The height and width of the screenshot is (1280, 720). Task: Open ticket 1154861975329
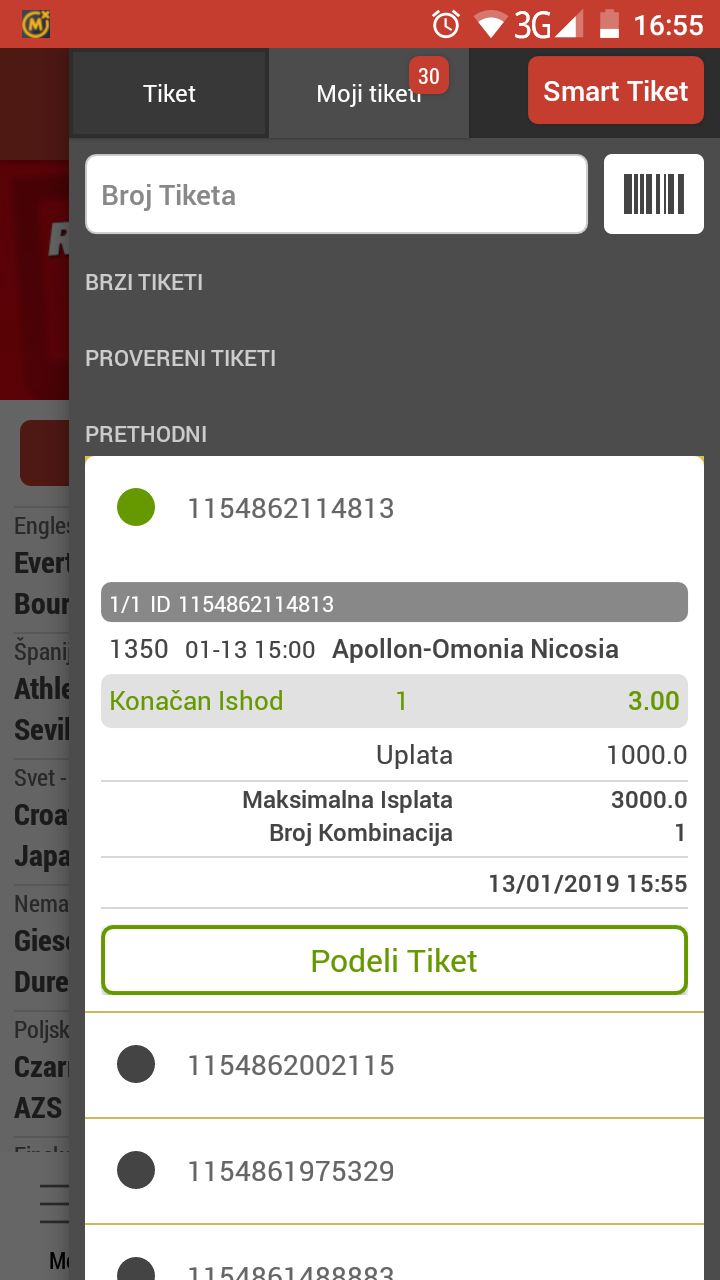(394, 1171)
